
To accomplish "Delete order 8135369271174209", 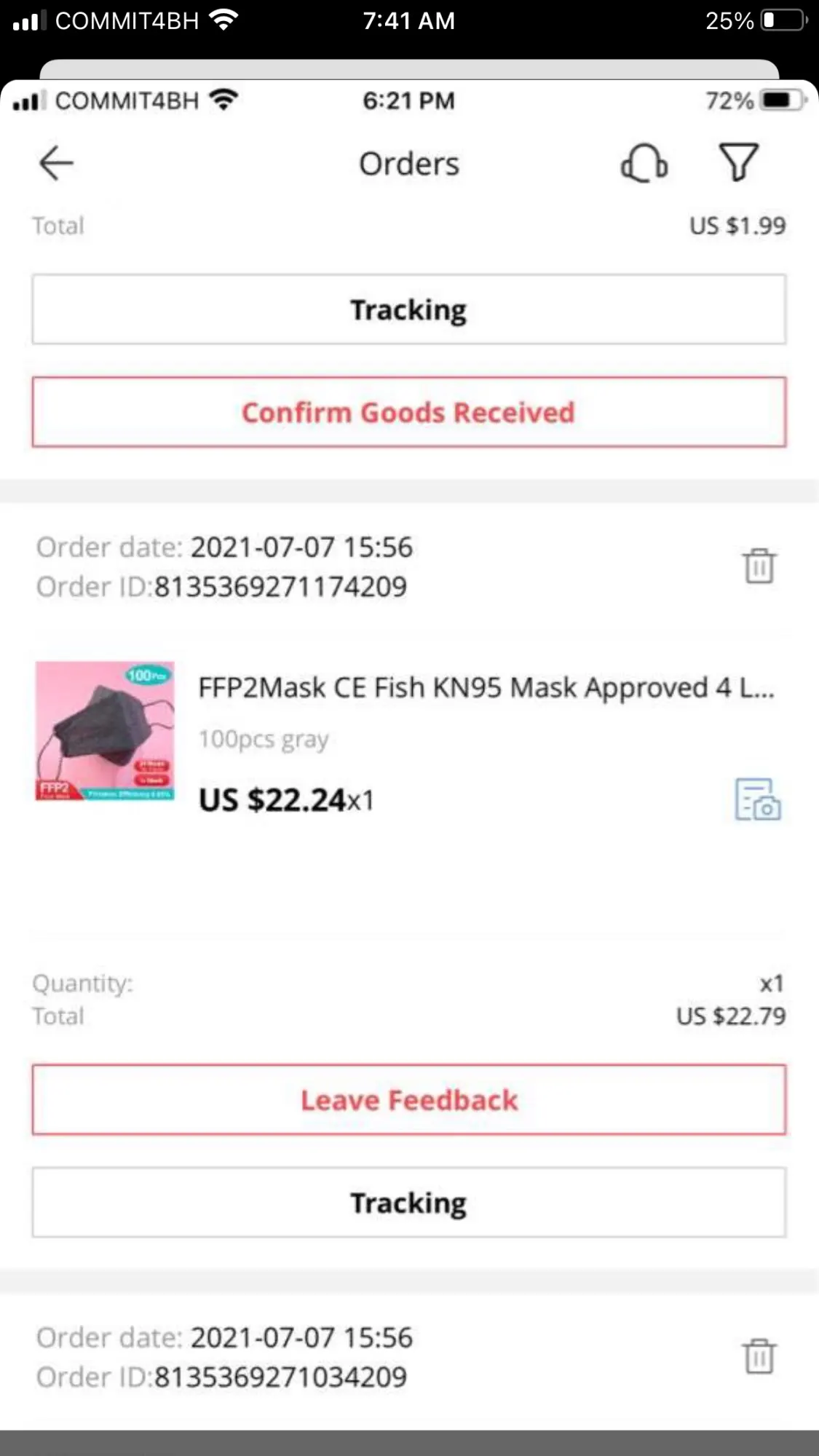I will (759, 566).
